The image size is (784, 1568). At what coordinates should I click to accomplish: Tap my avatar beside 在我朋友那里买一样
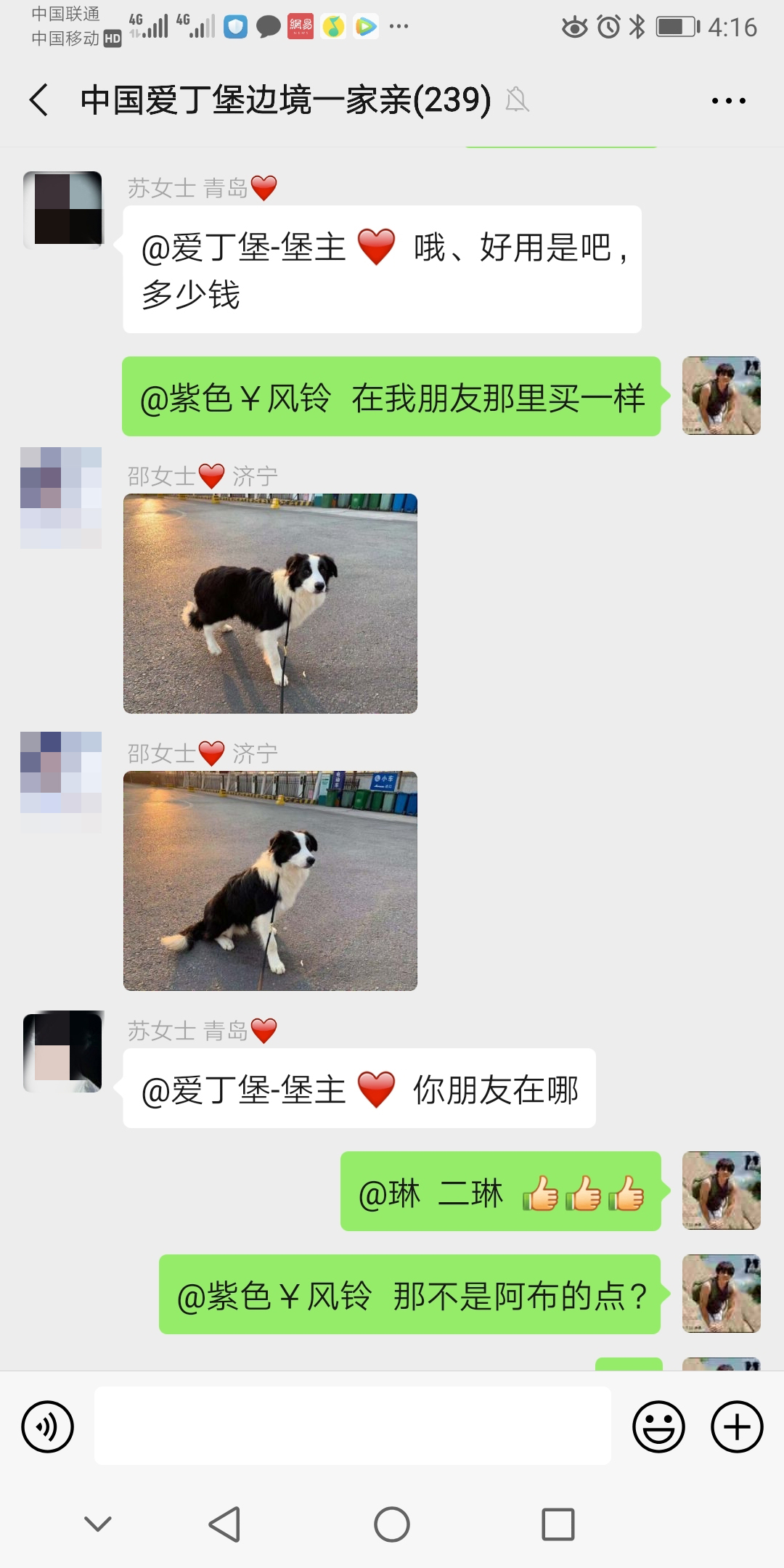point(721,396)
